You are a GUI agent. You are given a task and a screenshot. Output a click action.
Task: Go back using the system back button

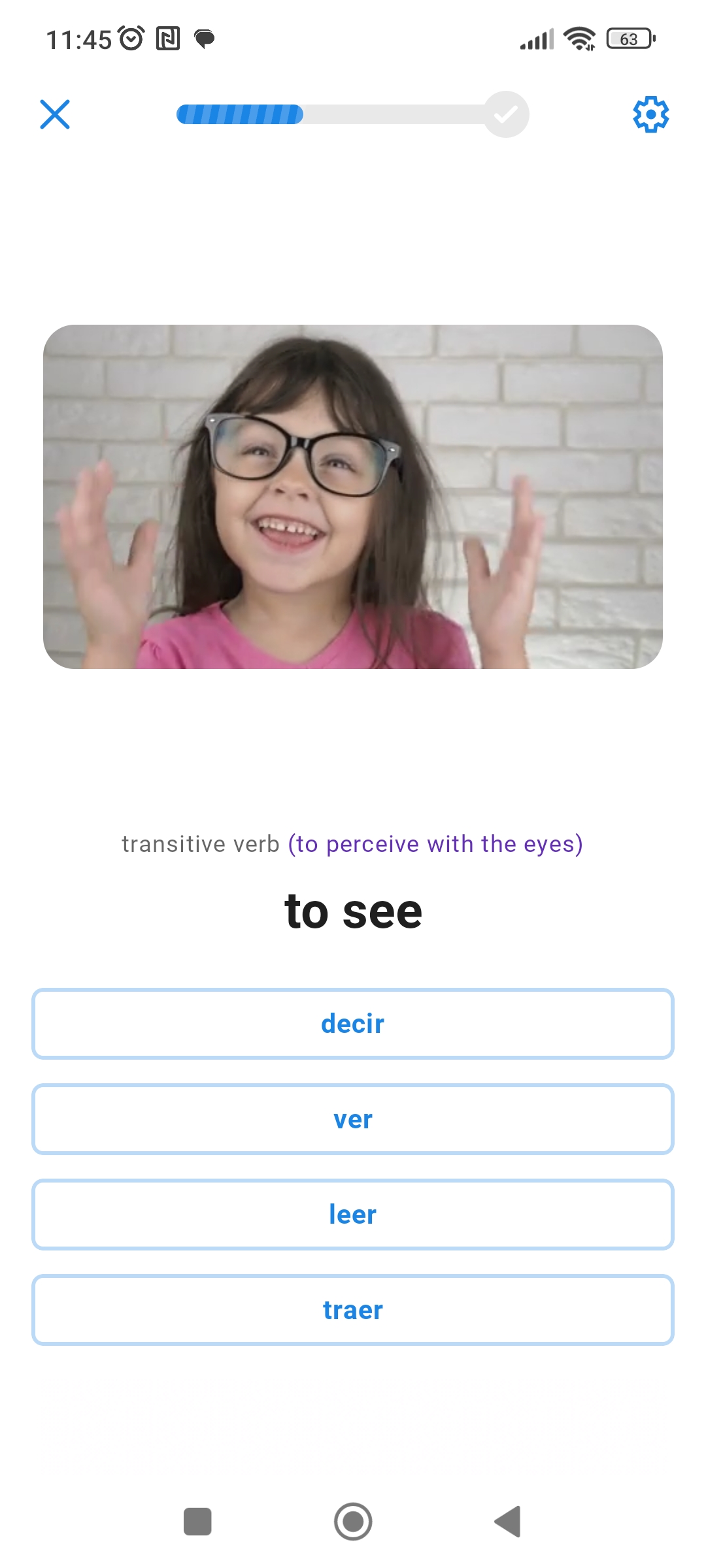pos(508,1522)
